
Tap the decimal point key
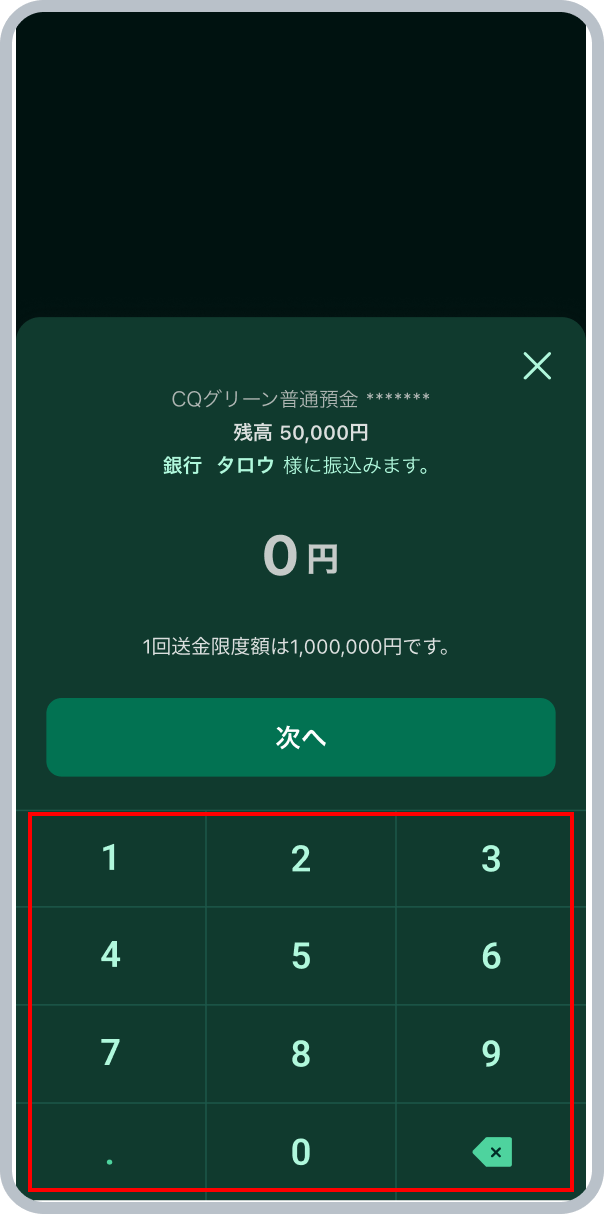(x=111, y=1152)
